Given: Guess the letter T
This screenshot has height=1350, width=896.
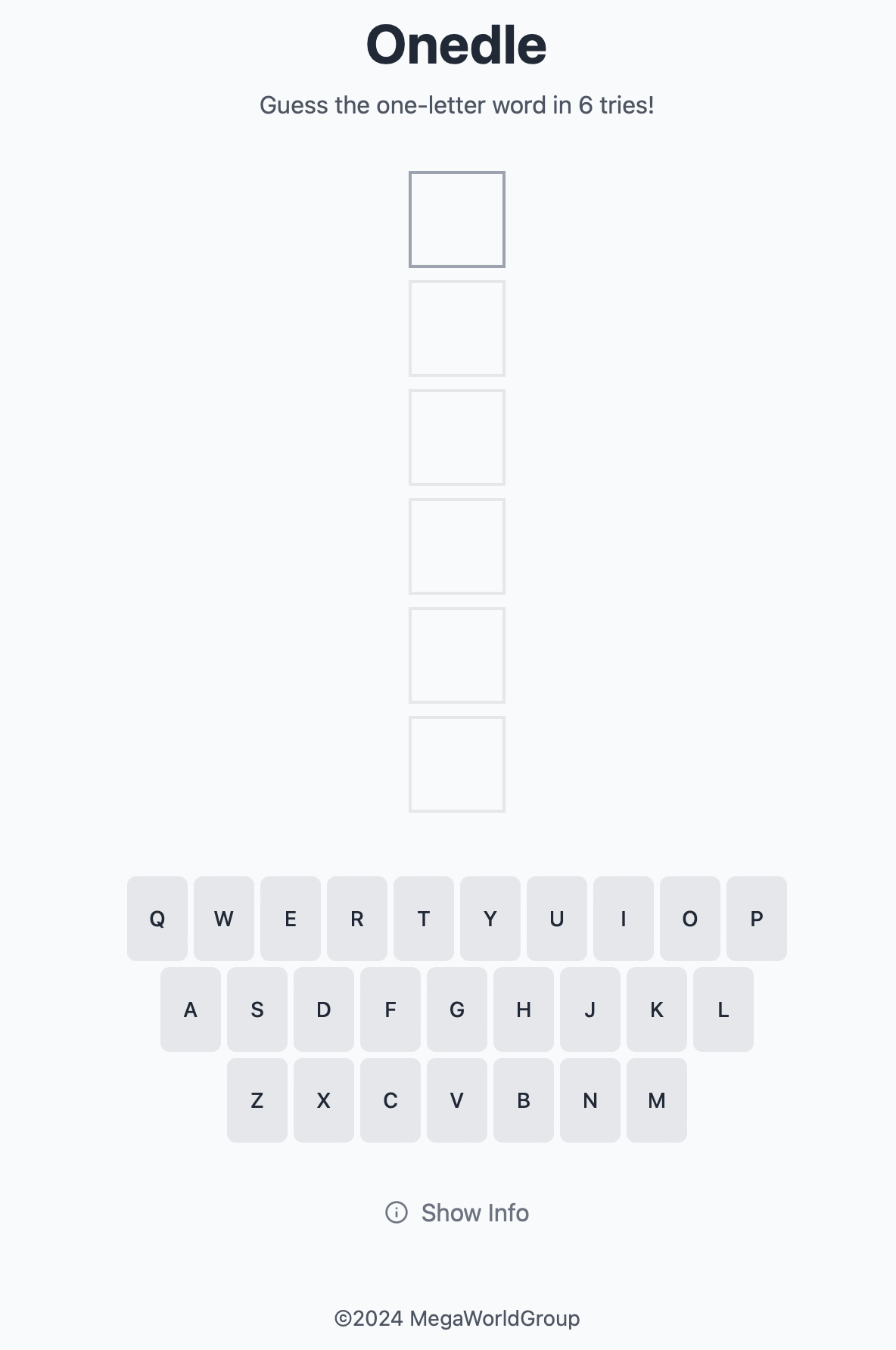Looking at the screenshot, I should click(x=424, y=919).
